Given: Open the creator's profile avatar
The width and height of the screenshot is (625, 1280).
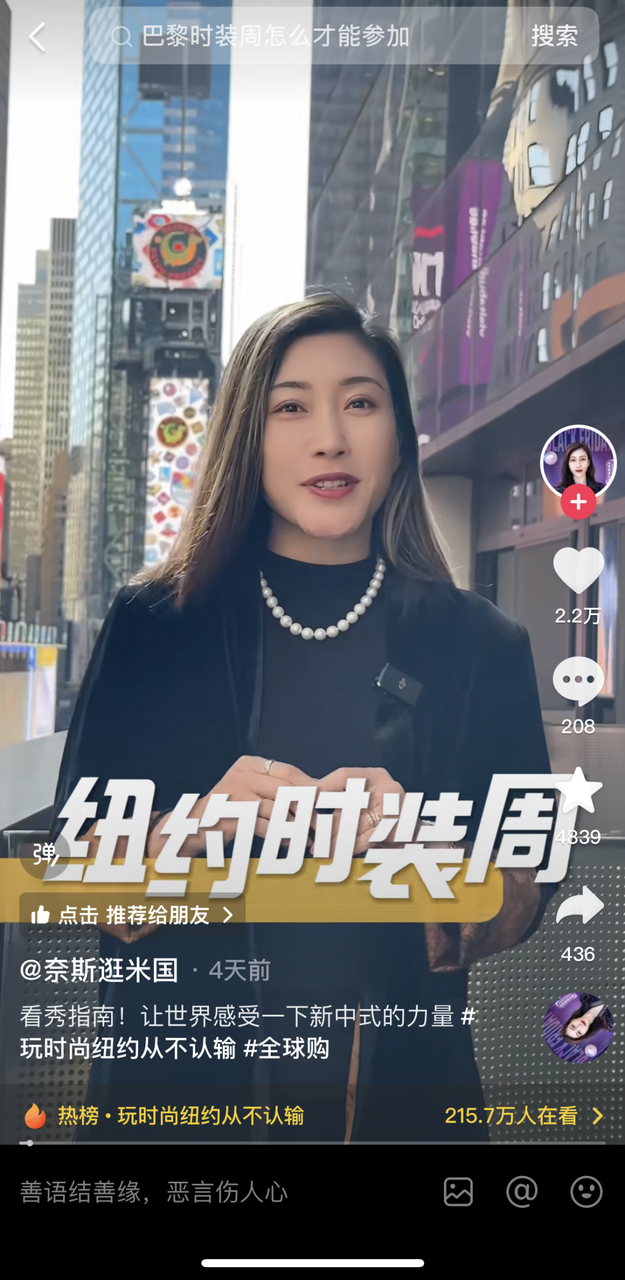Looking at the screenshot, I should [x=577, y=461].
